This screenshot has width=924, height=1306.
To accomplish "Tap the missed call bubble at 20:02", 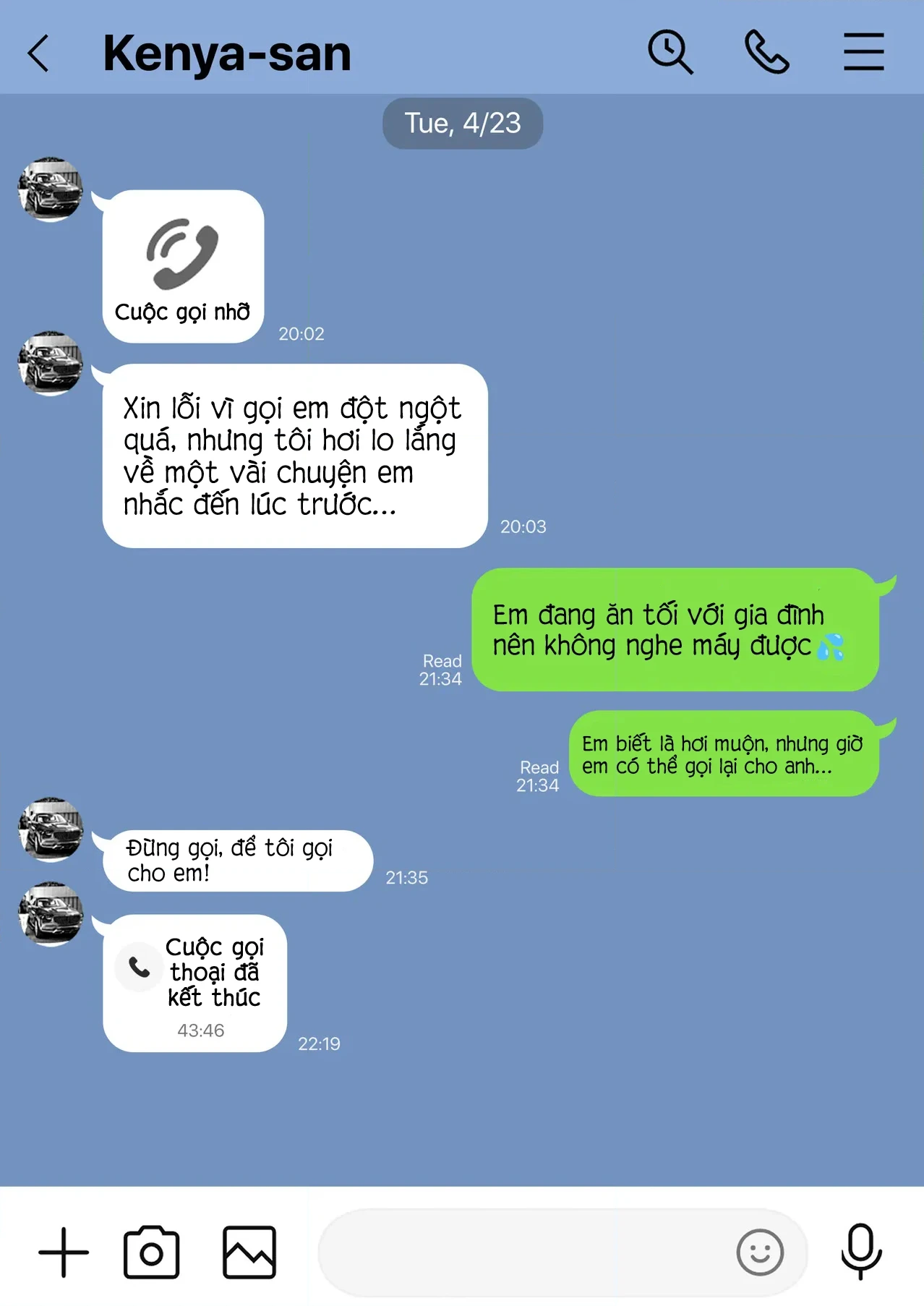I will pyautogui.click(x=183, y=266).
